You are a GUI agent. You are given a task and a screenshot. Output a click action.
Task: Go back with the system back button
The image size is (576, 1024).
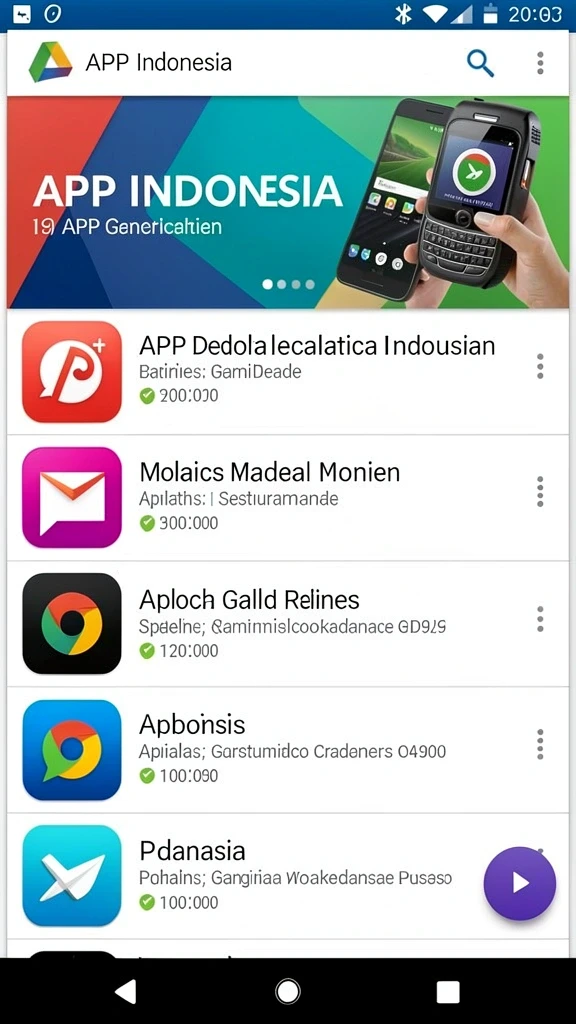coord(125,991)
